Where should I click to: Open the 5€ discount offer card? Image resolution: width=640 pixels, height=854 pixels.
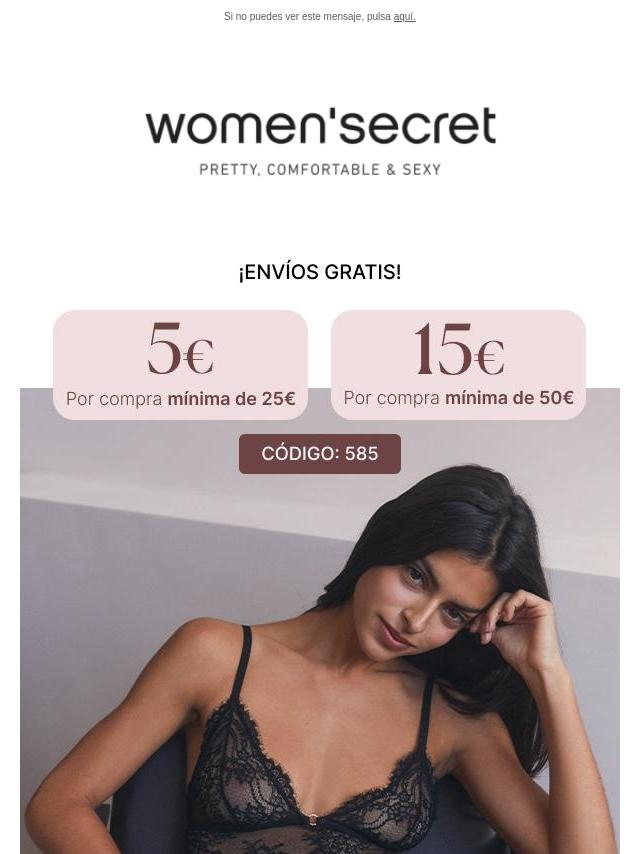pos(180,364)
